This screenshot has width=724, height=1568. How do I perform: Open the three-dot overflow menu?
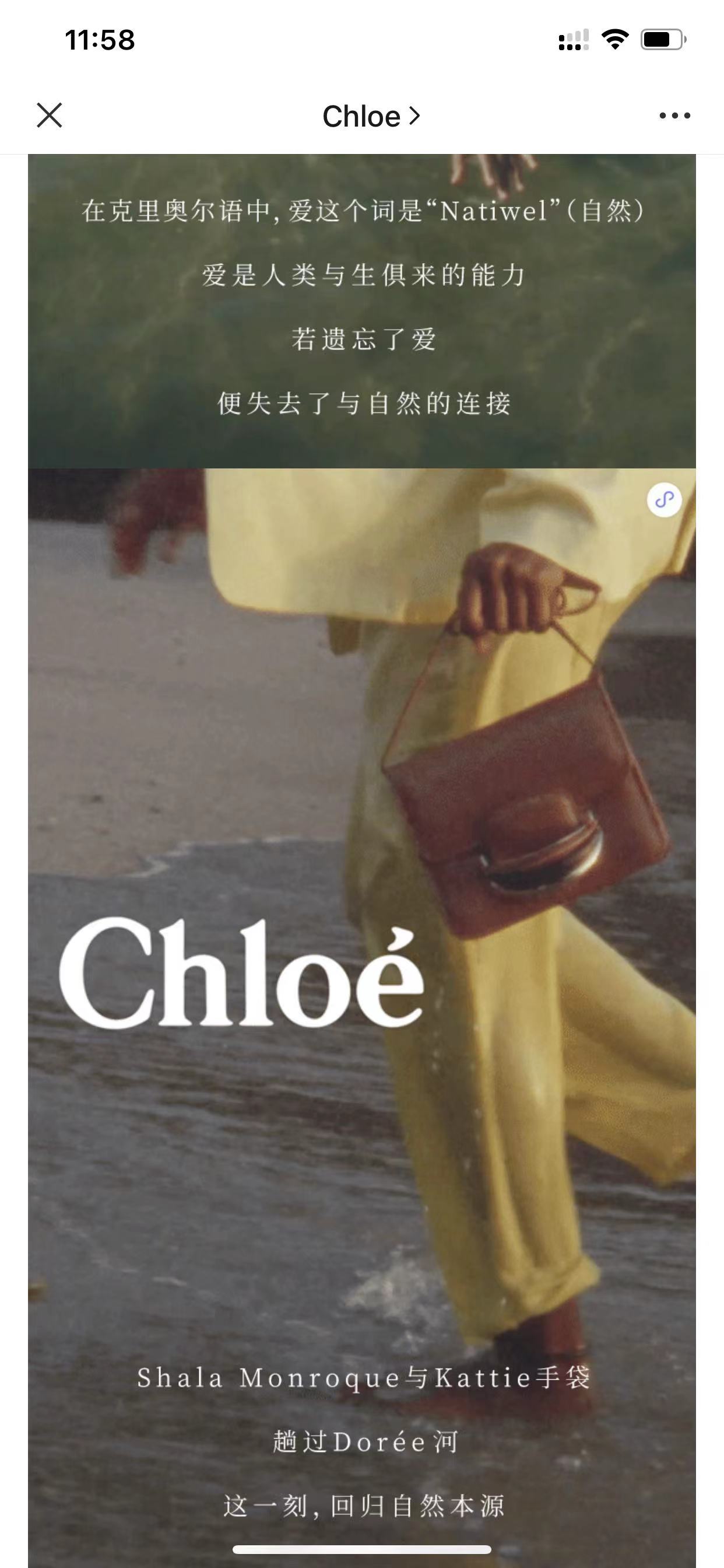tap(674, 116)
